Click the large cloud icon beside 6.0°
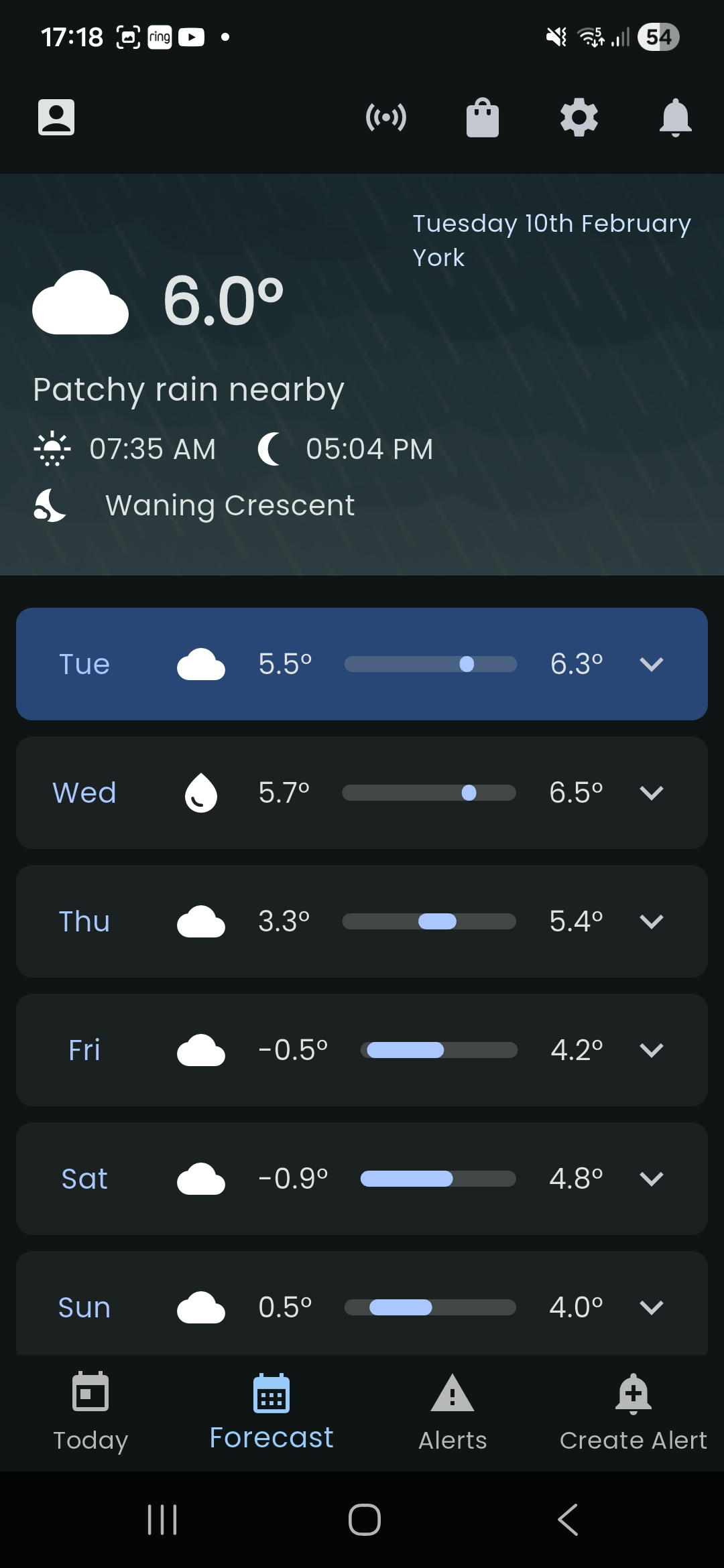 pos(79,303)
